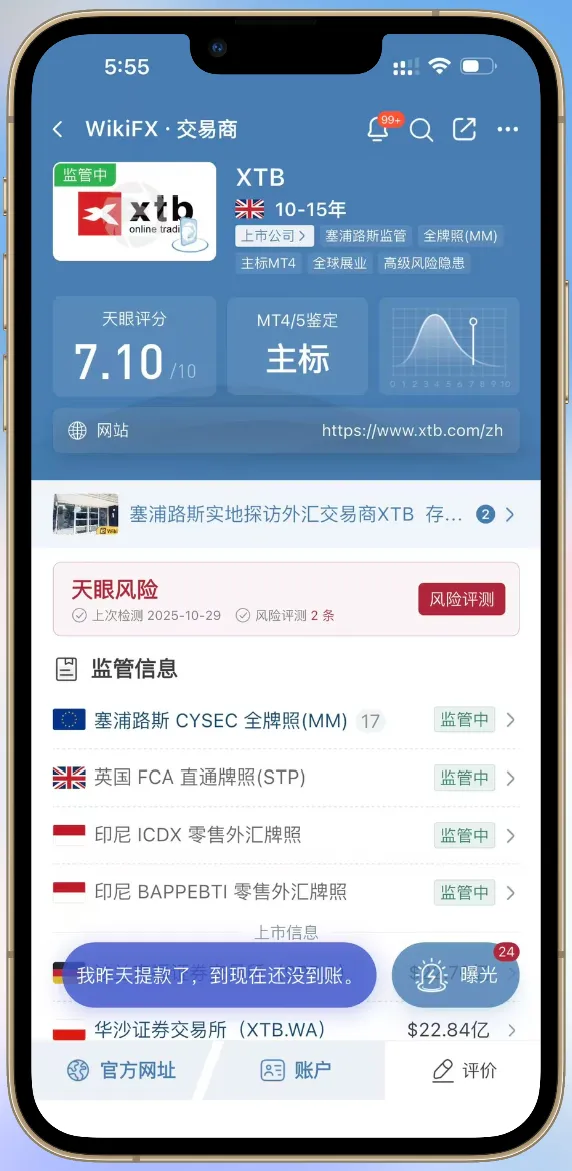Open the 塞浦路斯实地探访 XTB article
Screen dimensions: 572x1171
[x=286, y=514]
